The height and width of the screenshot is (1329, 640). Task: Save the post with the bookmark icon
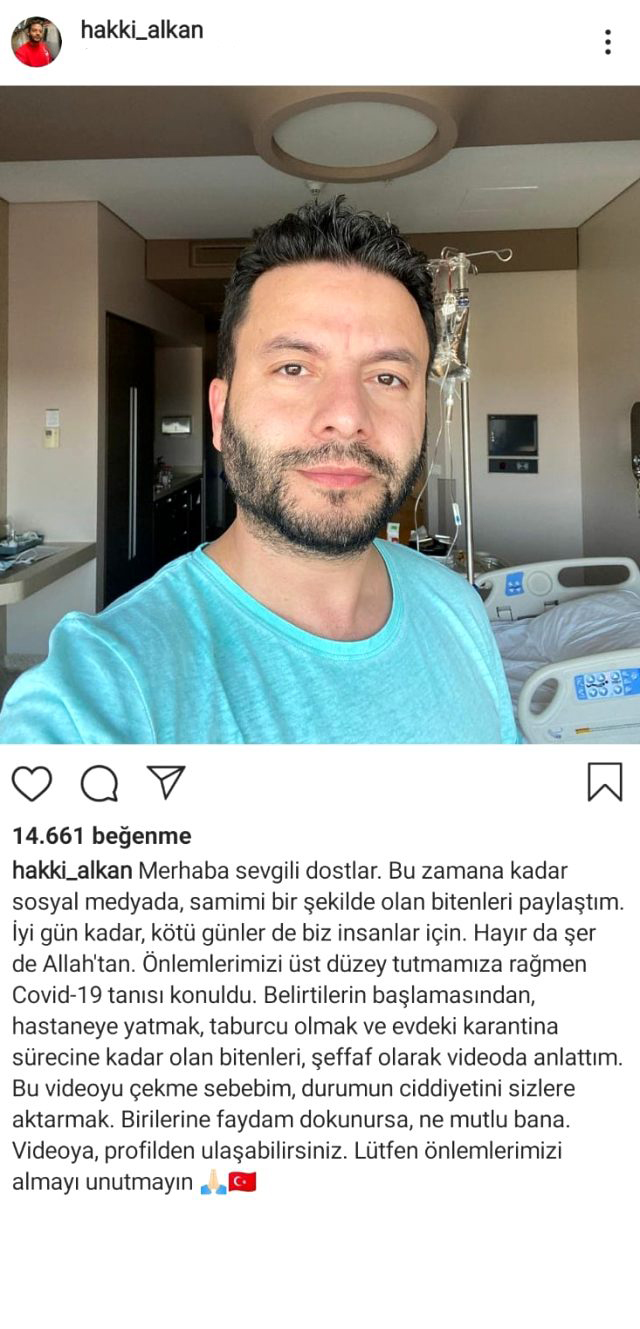pyautogui.click(x=604, y=782)
